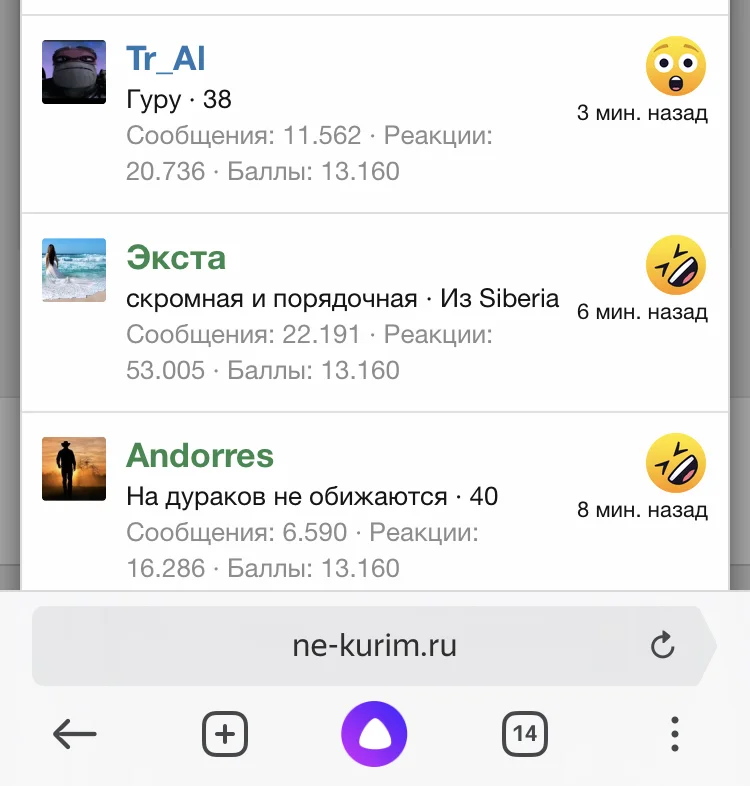
Task: Tap the '3 мин. назад' timestamp
Action: [x=645, y=112]
